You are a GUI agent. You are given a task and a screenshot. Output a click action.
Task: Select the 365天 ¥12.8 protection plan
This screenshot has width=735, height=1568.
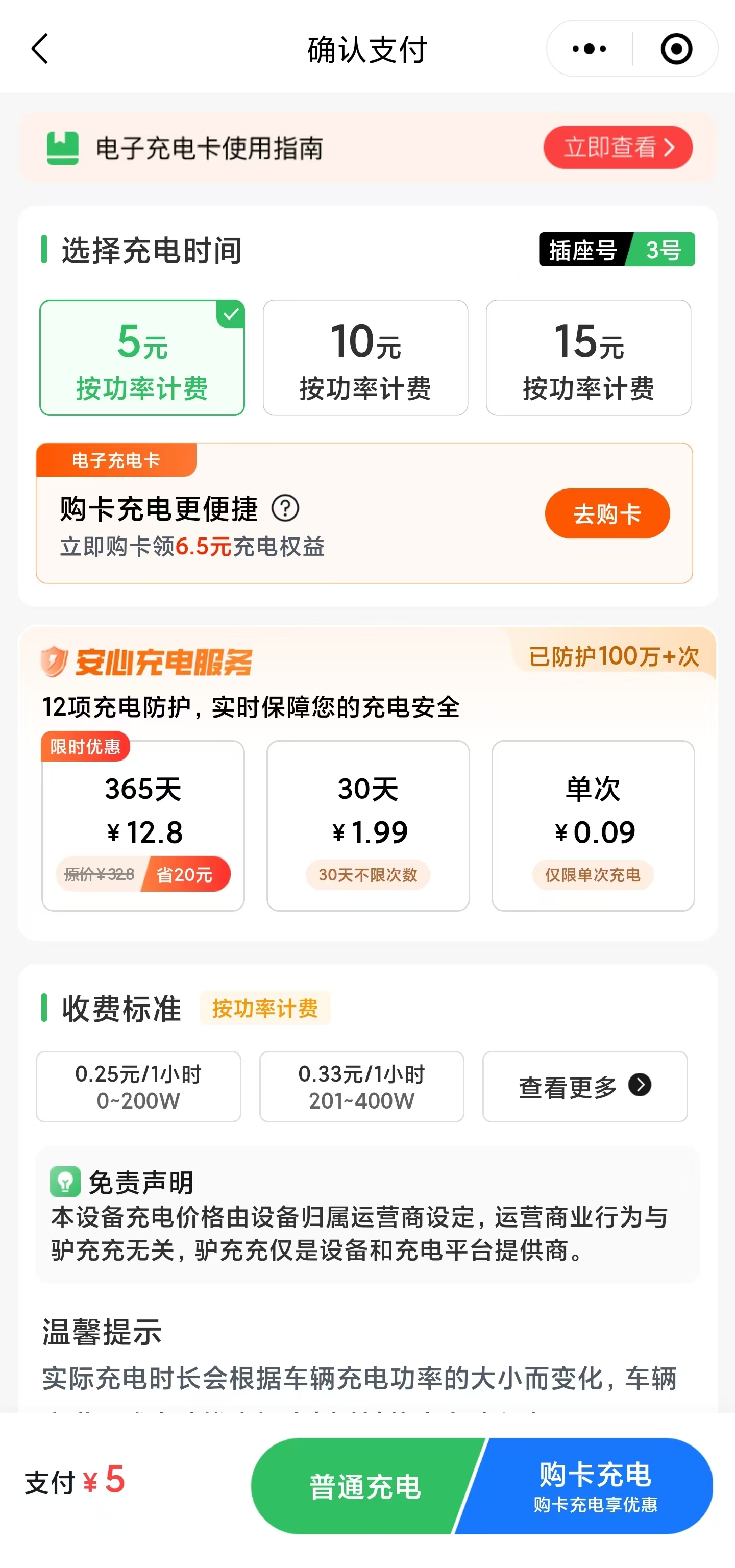click(143, 825)
